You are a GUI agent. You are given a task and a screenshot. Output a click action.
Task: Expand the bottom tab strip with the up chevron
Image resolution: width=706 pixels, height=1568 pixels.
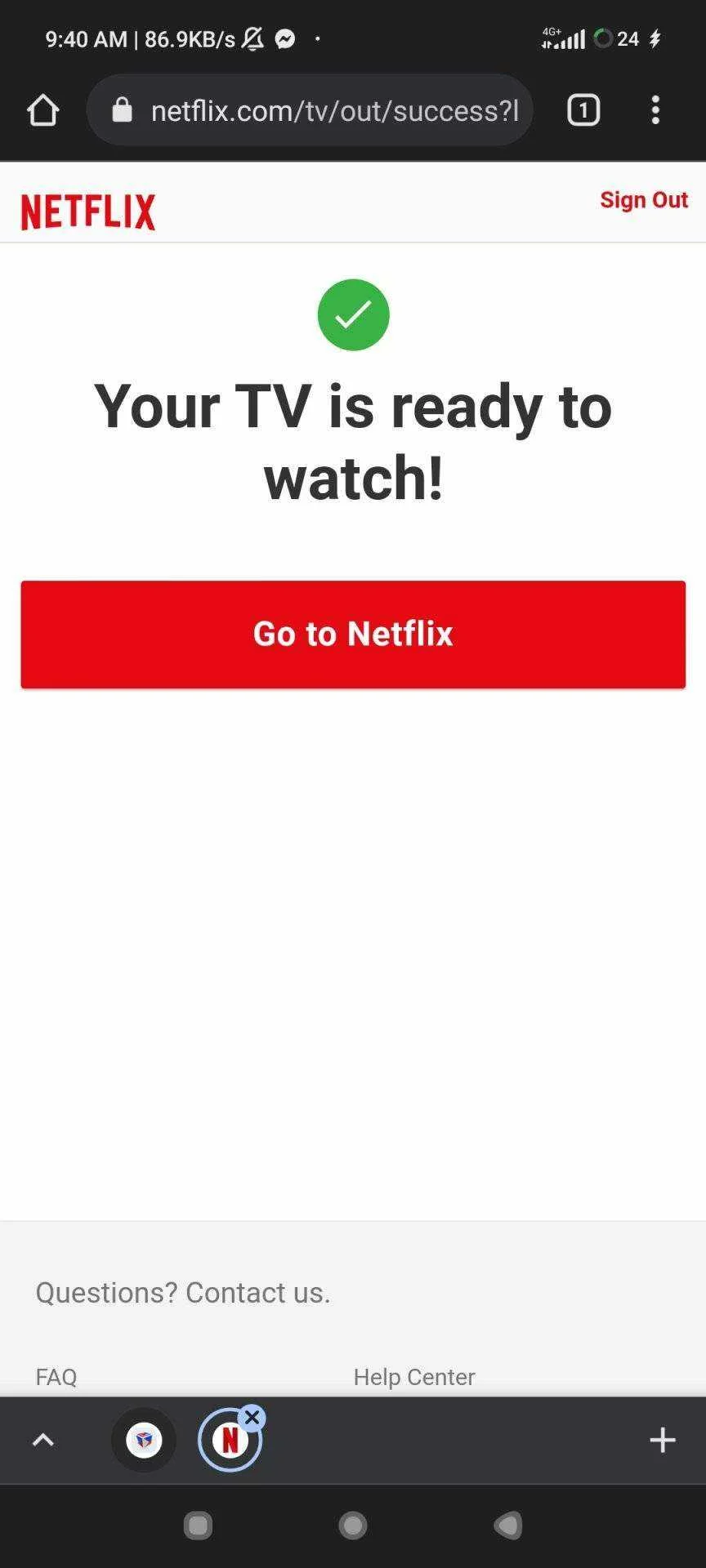[43, 1440]
